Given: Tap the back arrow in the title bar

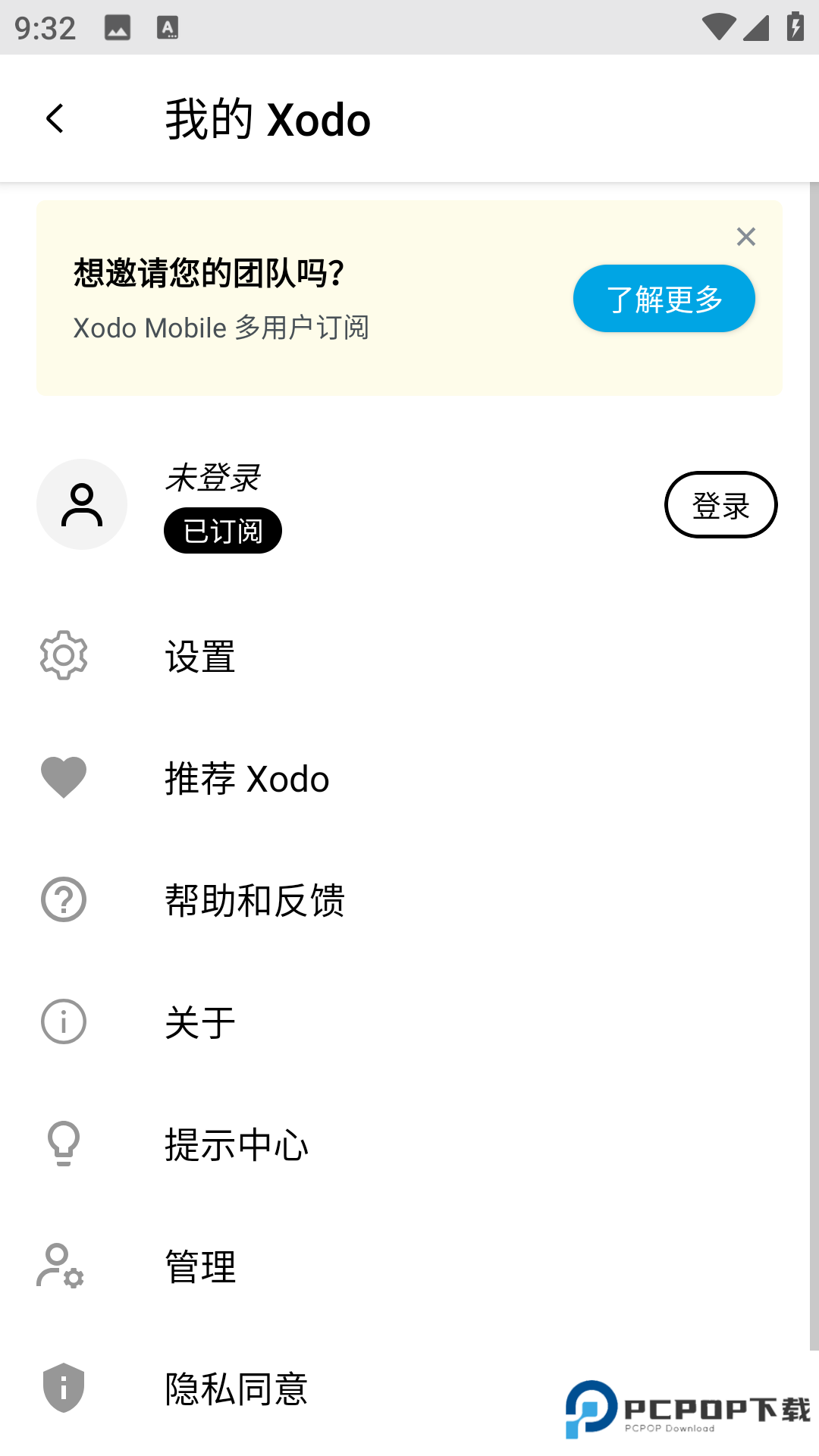Looking at the screenshot, I should (55, 119).
